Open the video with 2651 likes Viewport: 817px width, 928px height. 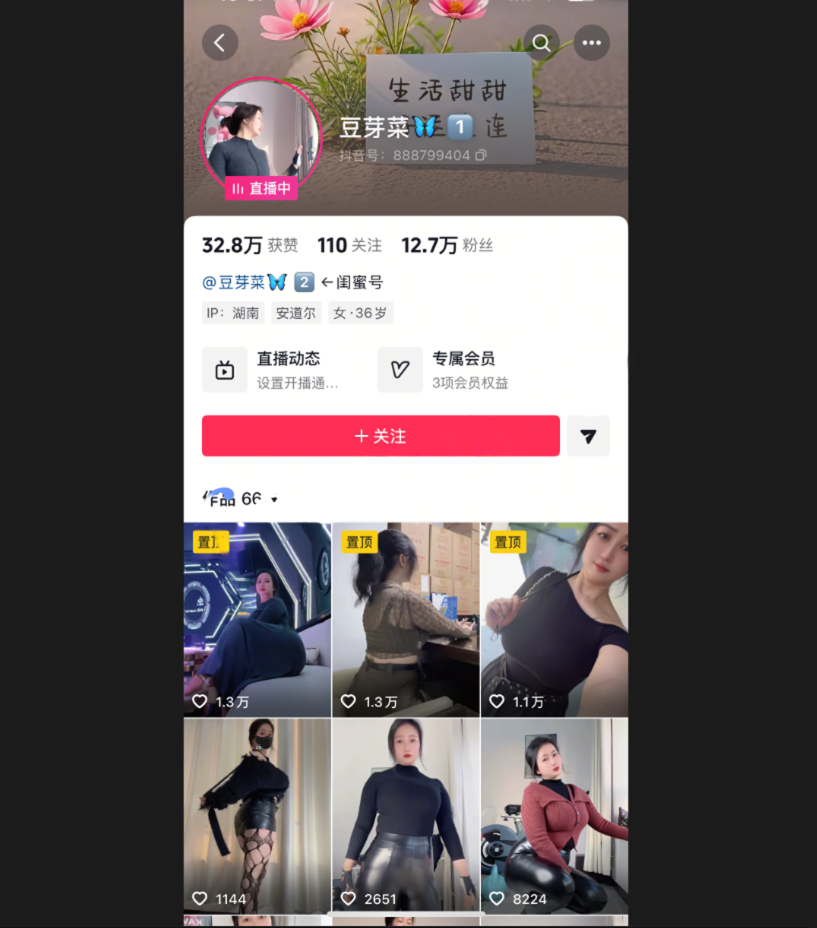[x=406, y=814]
